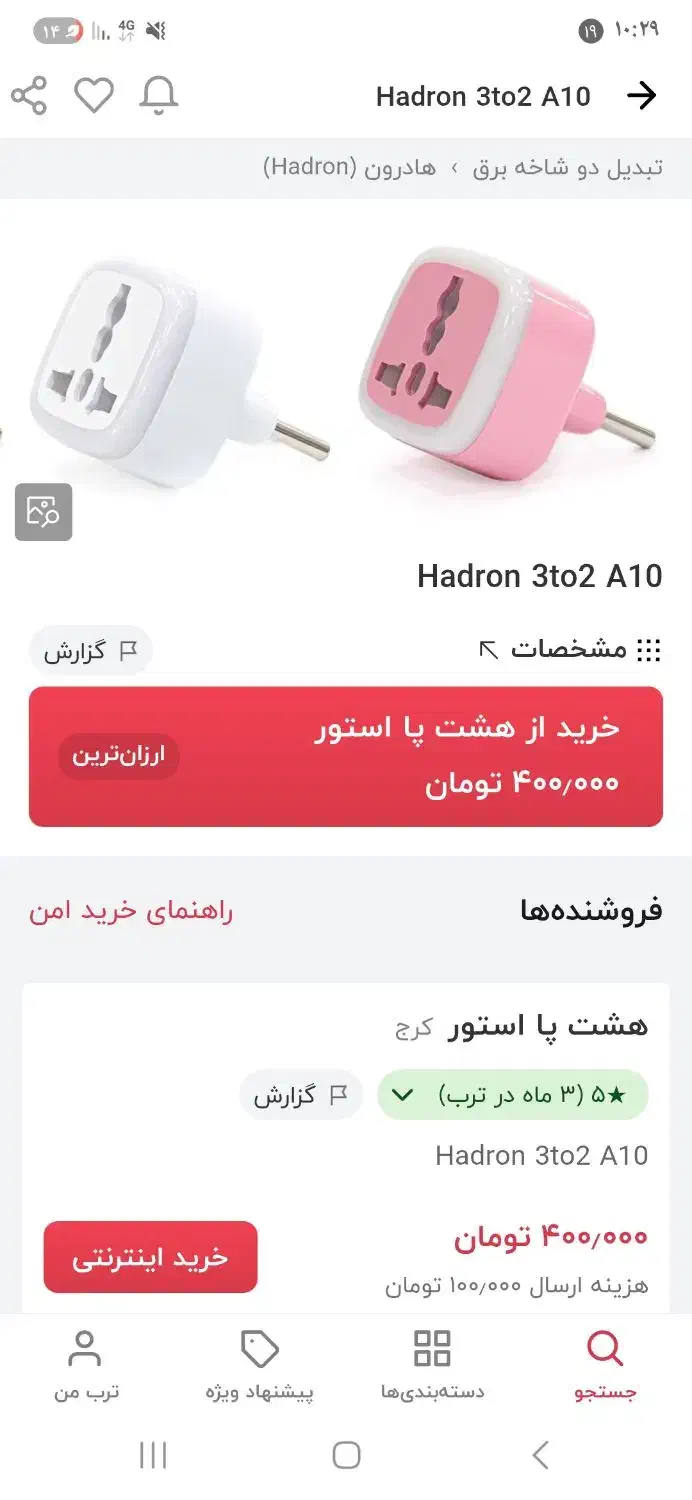
Task: Tap the image search icon on photo
Action: [43, 512]
